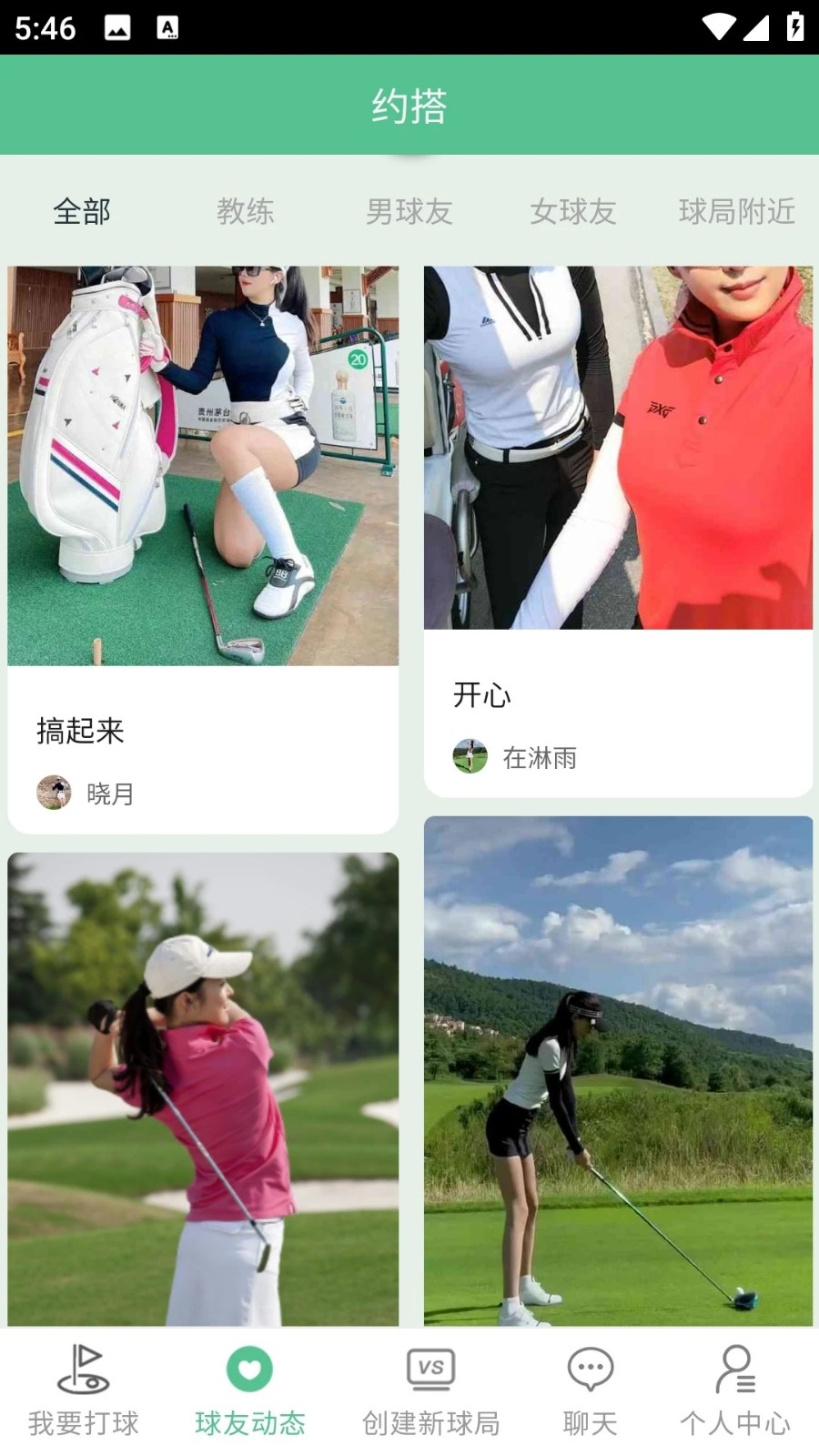Screen dimensions: 819x1456
Task: Tap the photo in 搞起来 post
Action: tap(202, 464)
